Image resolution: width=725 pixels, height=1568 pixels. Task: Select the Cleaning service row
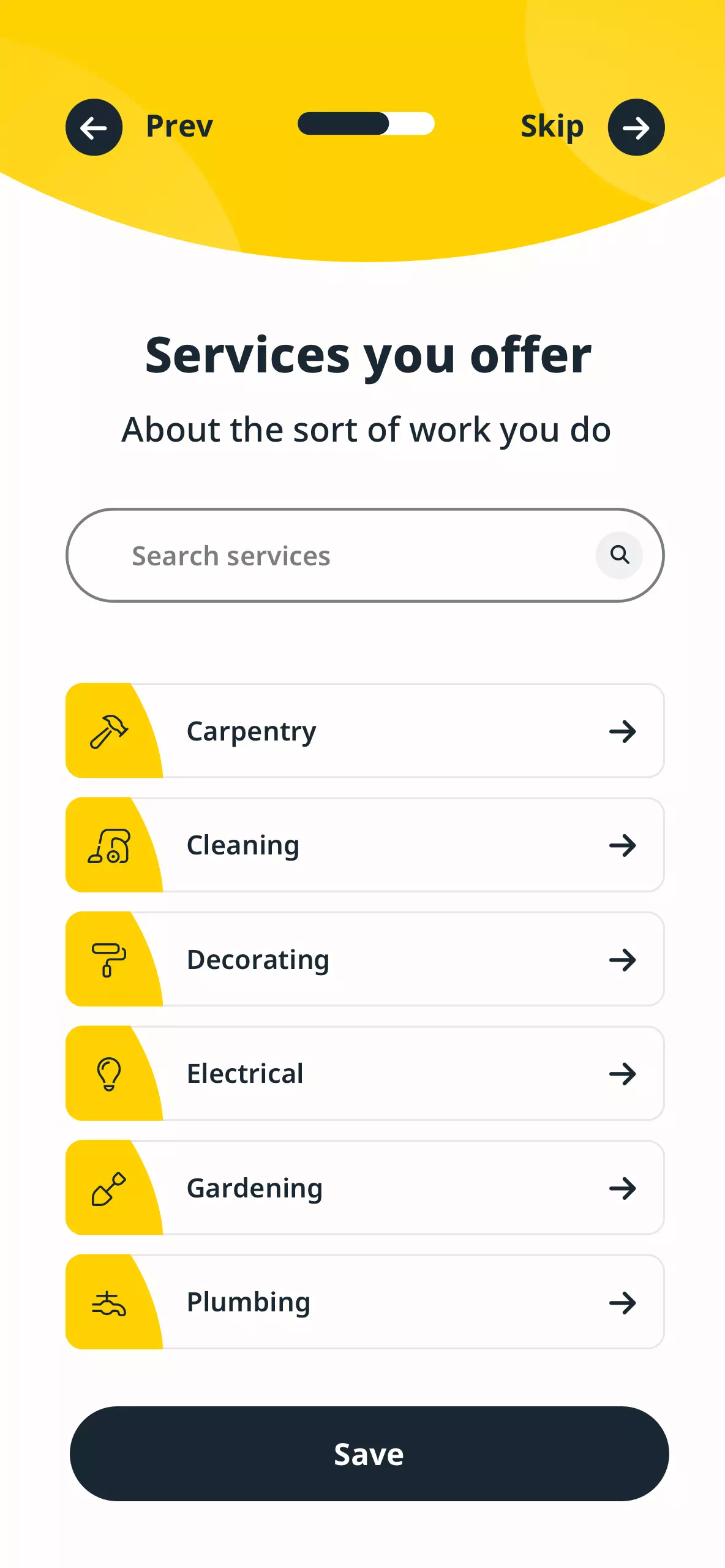(x=365, y=845)
